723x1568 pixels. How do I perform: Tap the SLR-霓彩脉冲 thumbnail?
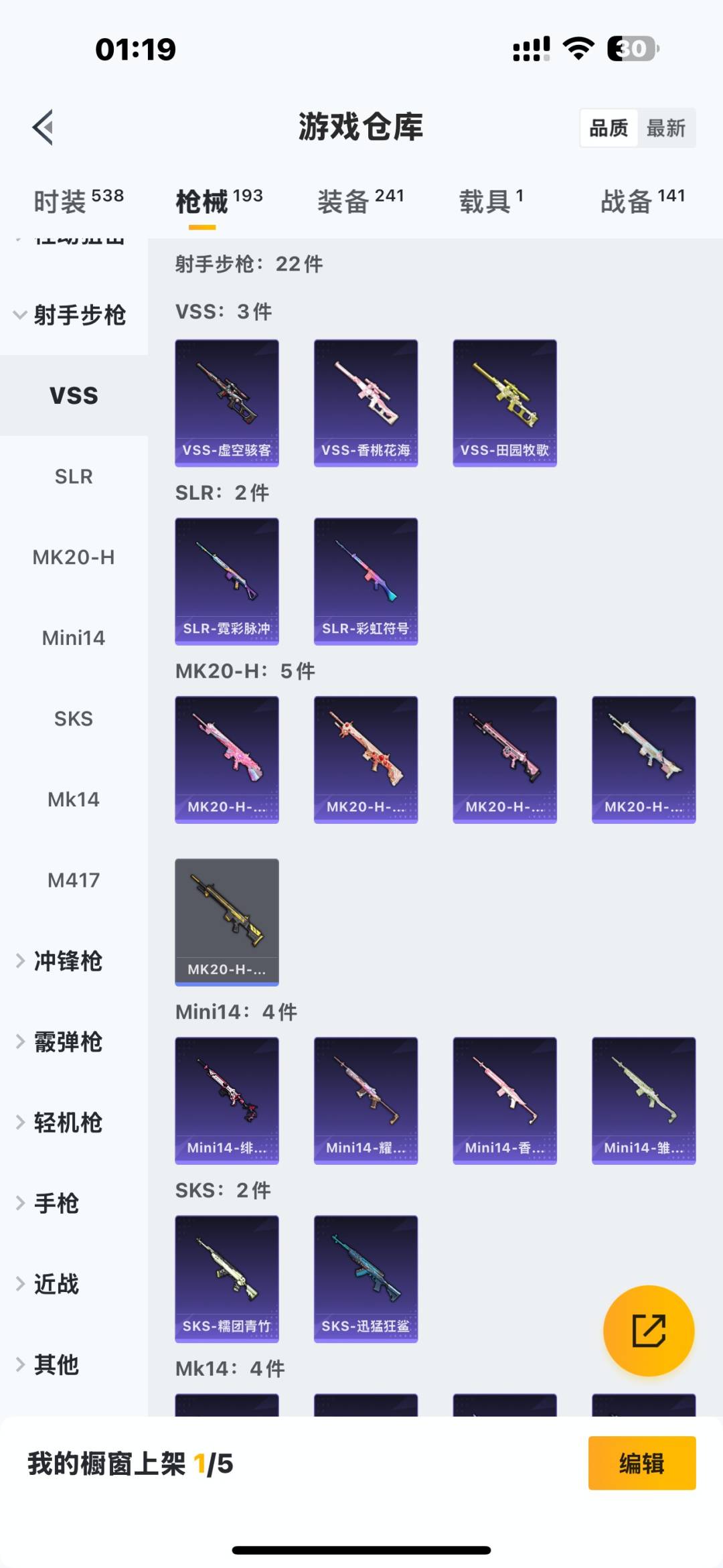pyautogui.click(x=226, y=581)
